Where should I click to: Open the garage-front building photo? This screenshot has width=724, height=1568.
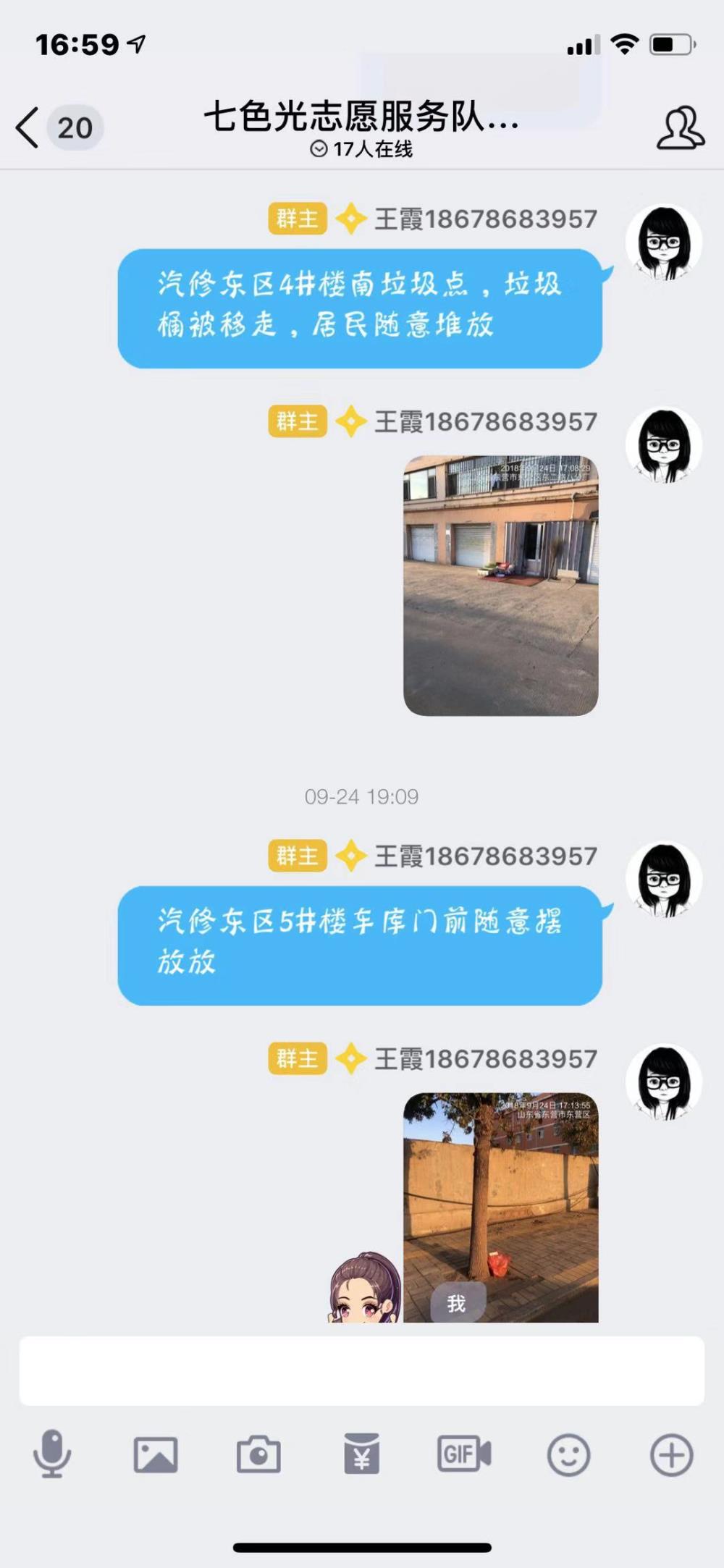[x=501, y=586]
